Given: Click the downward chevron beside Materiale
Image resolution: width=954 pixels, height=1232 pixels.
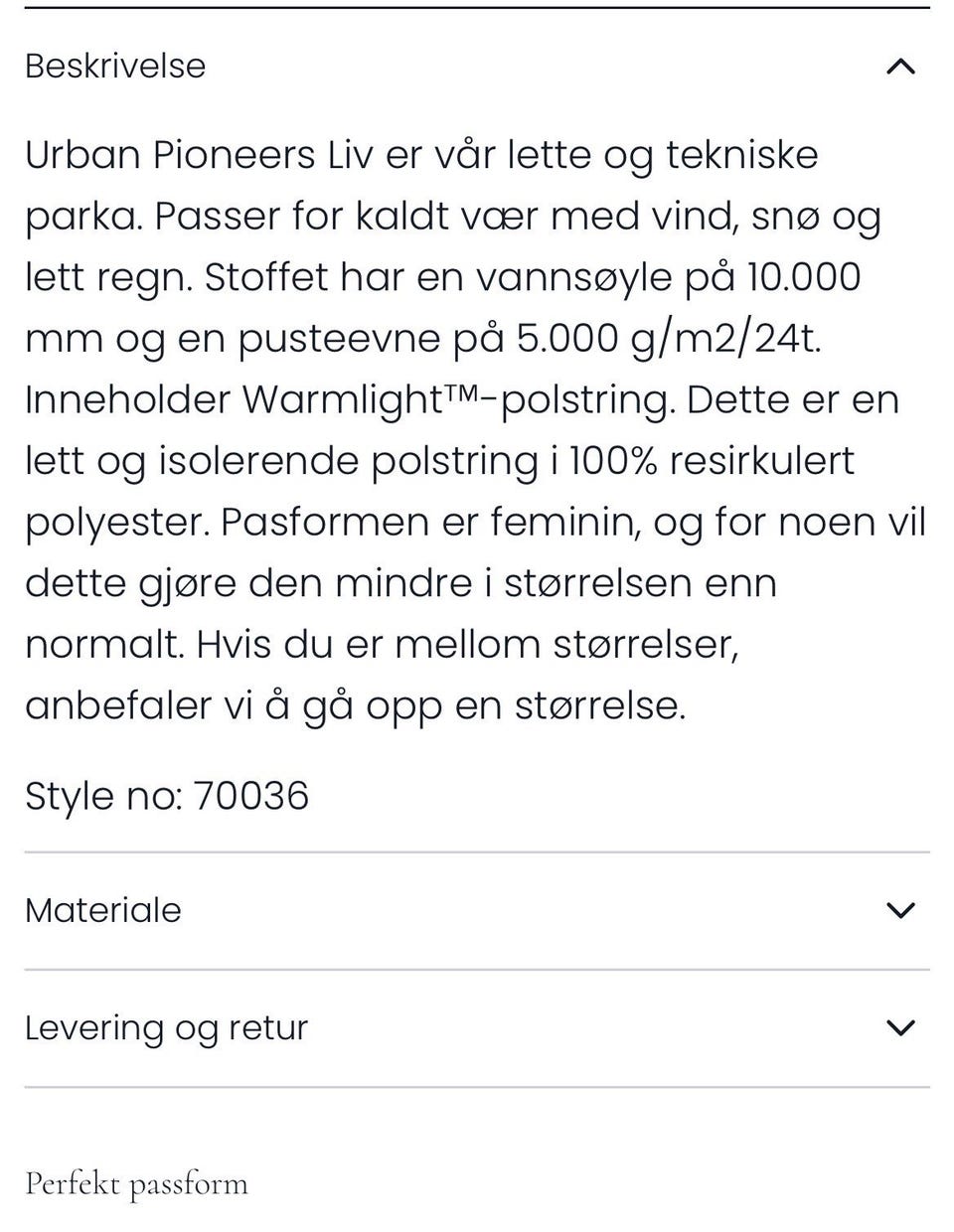Looking at the screenshot, I should [x=899, y=910].
